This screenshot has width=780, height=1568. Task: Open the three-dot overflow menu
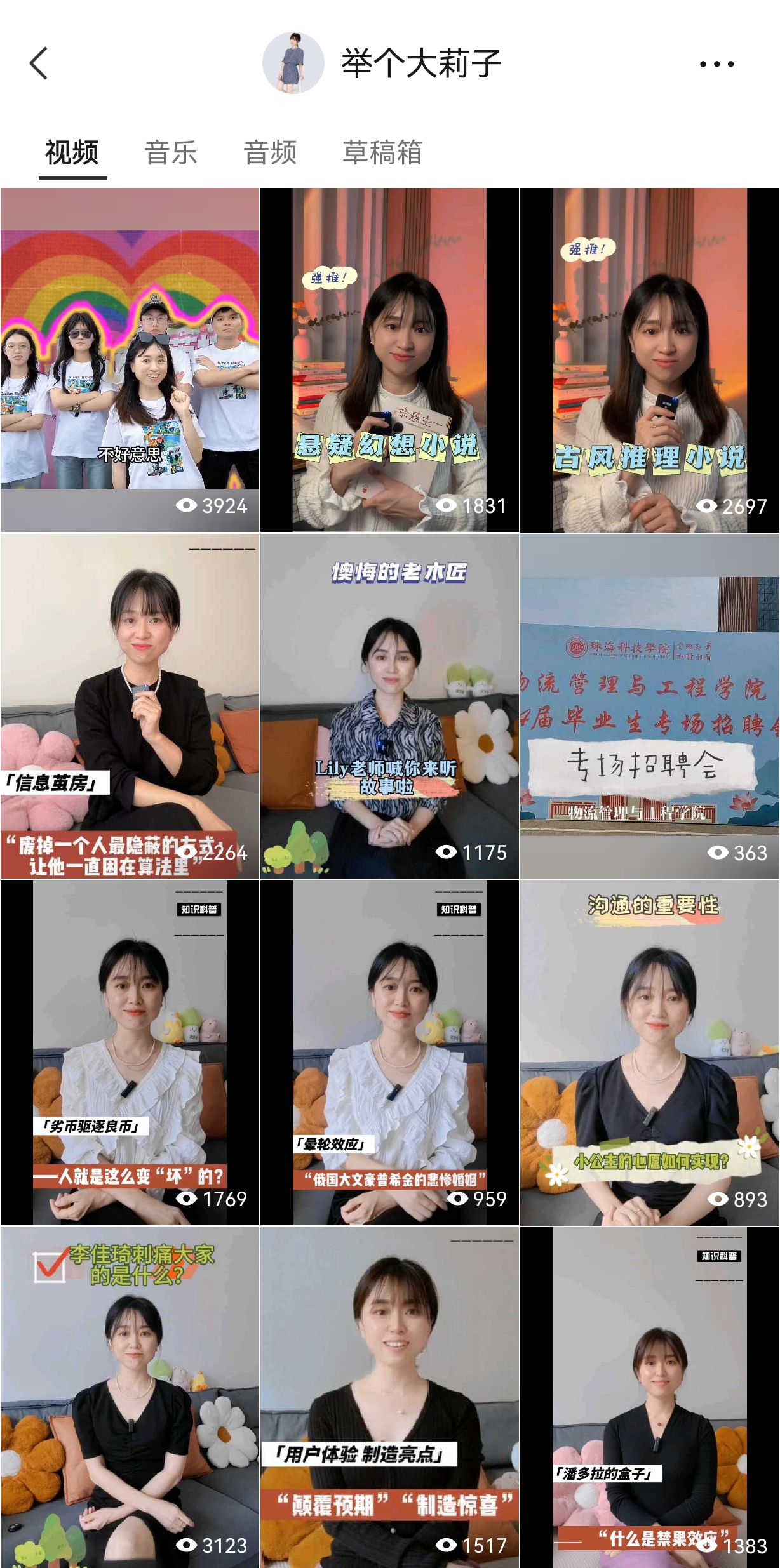click(716, 64)
